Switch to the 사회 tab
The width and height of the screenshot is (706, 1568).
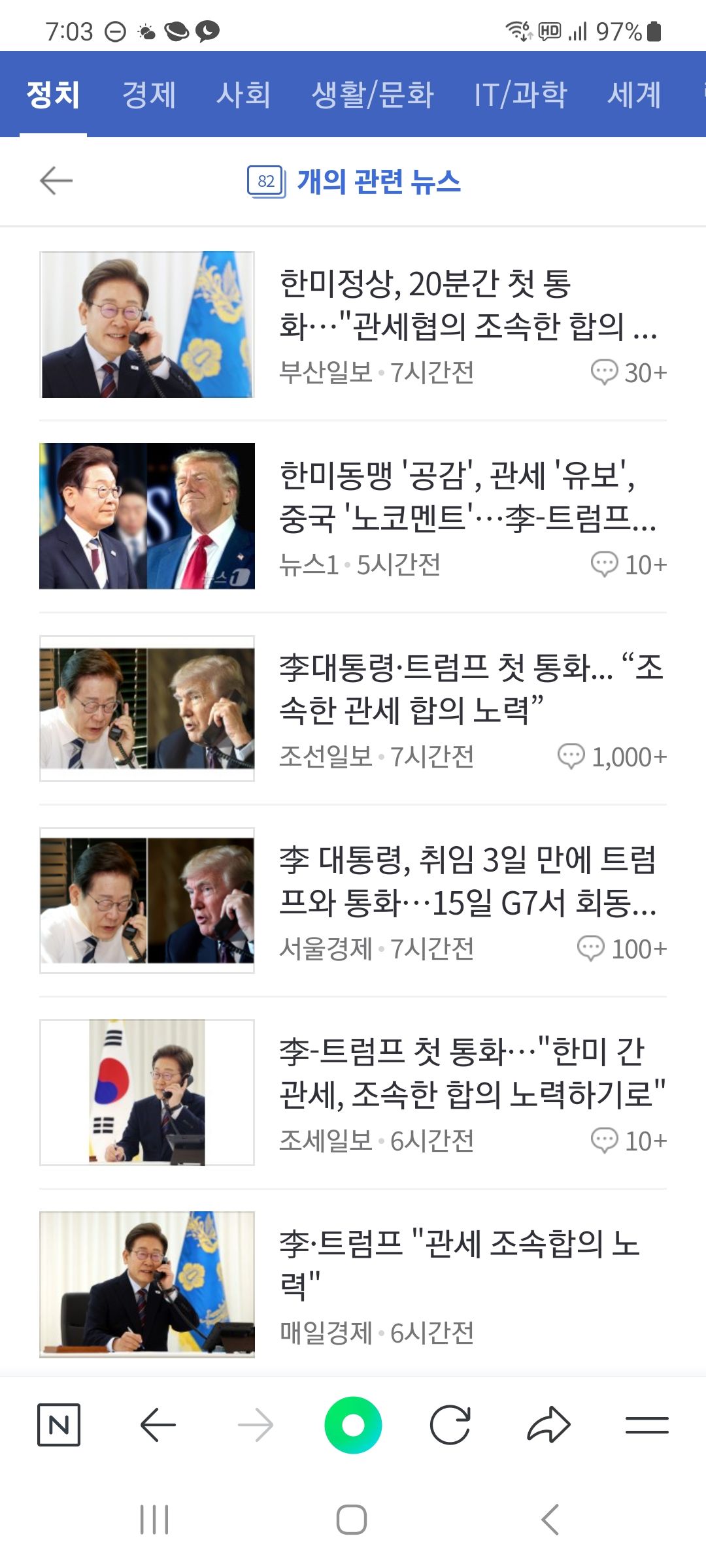click(x=243, y=95)
